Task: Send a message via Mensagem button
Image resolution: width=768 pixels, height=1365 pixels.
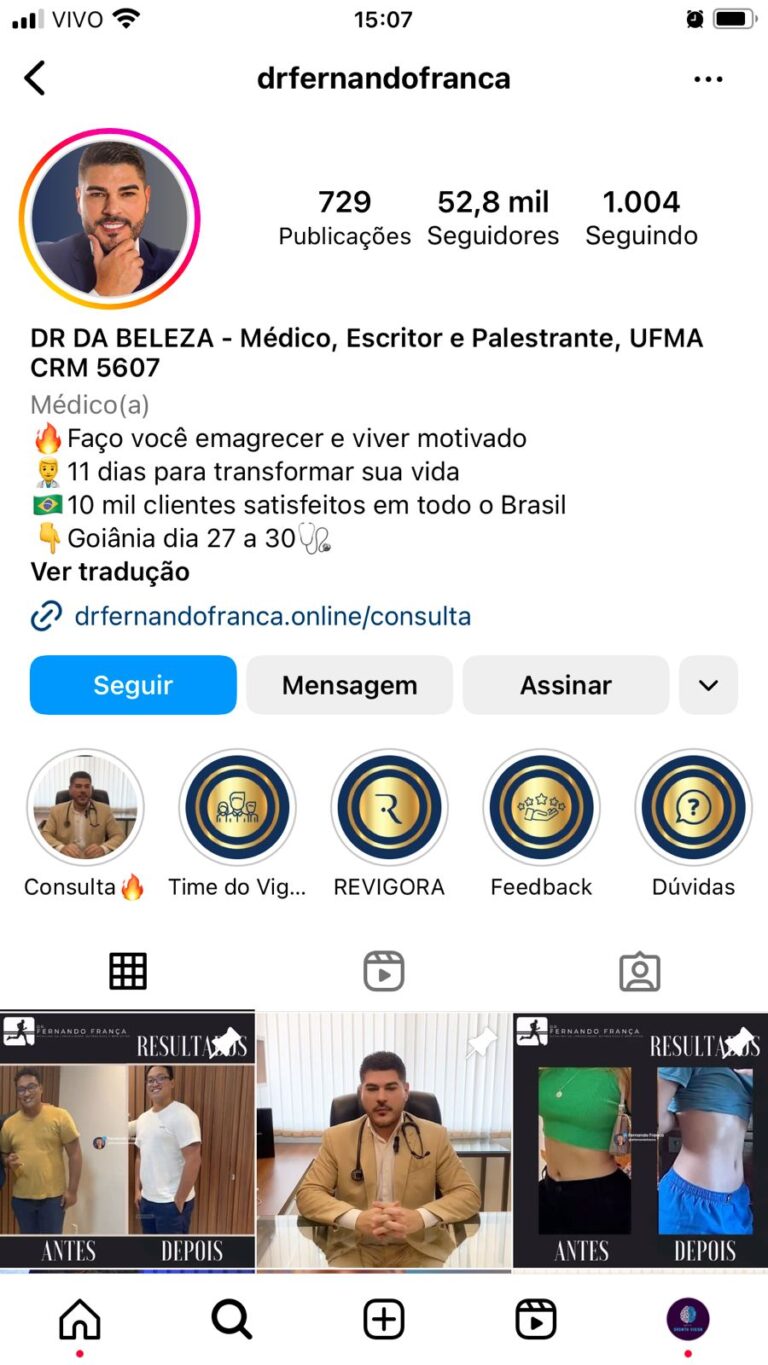Action: click(349, 685)
